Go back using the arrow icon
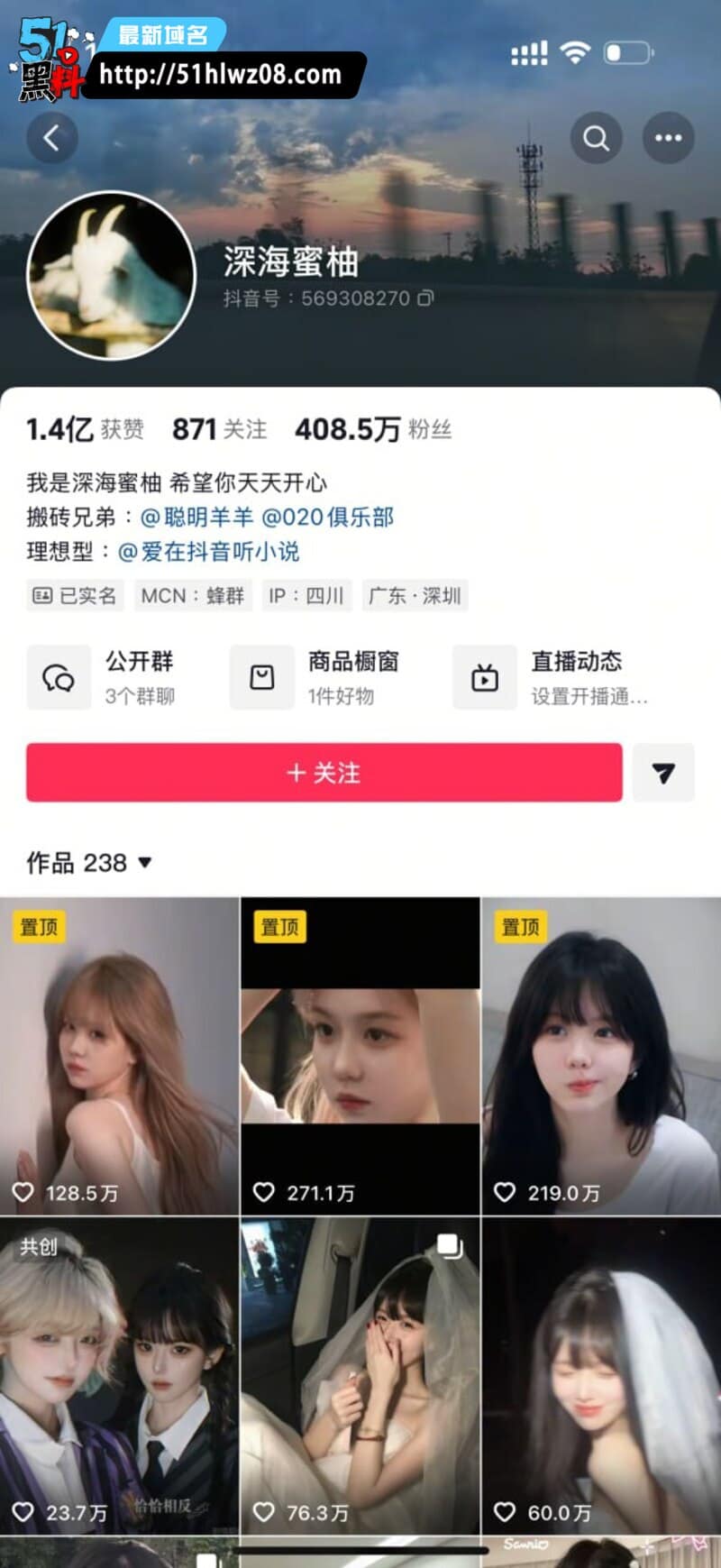The width and height of the screenshot is (721, 1568). (52, 138)
